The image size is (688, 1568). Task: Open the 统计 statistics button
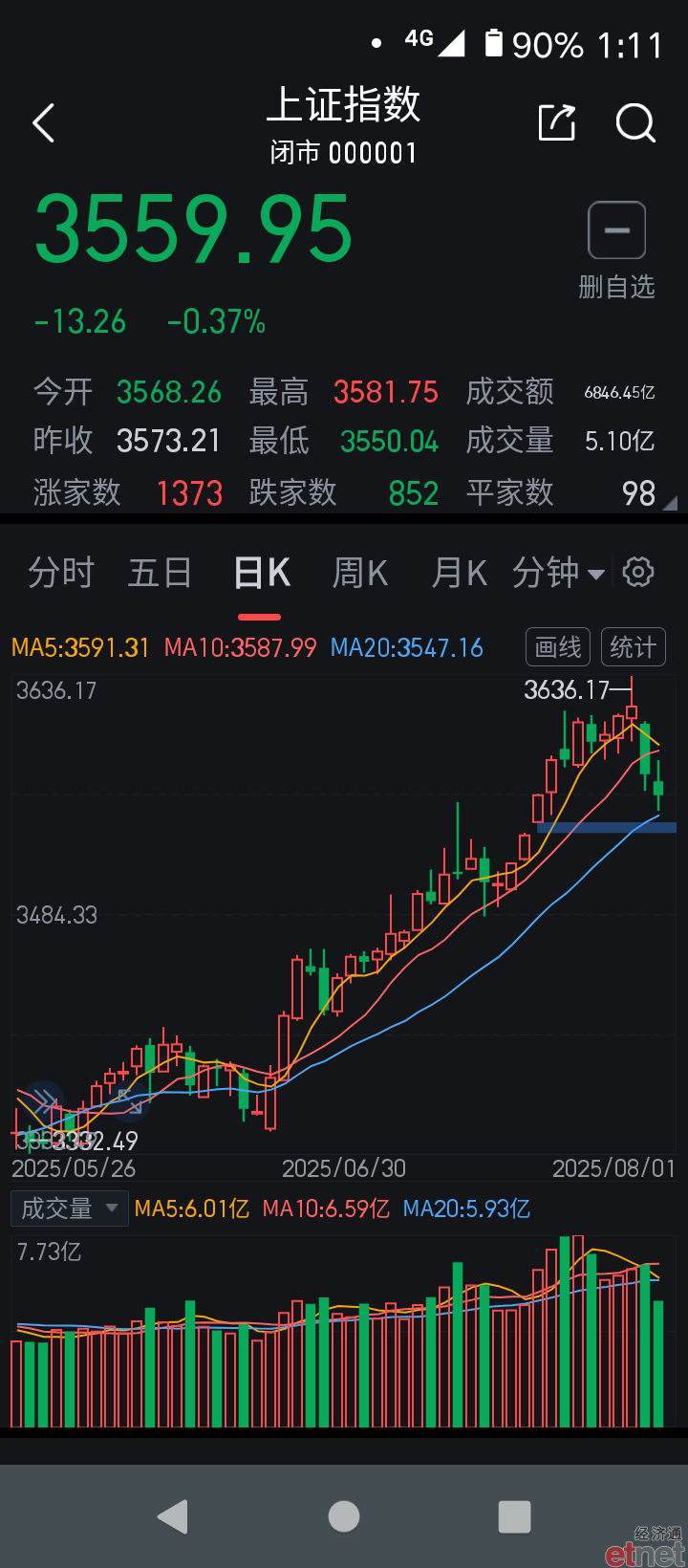point(633,647)
